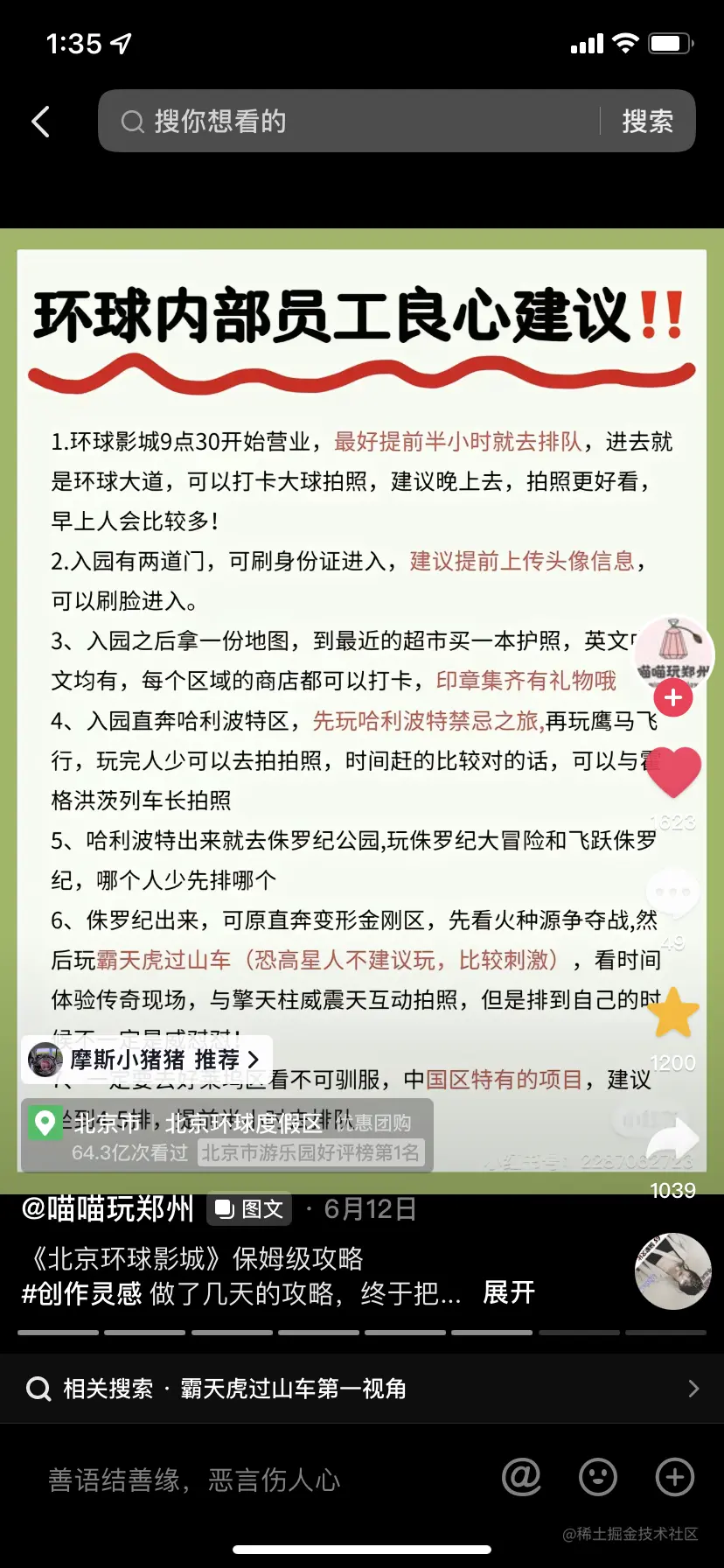Open the 摩斯小猪猪 推荐 chip

147,1060
